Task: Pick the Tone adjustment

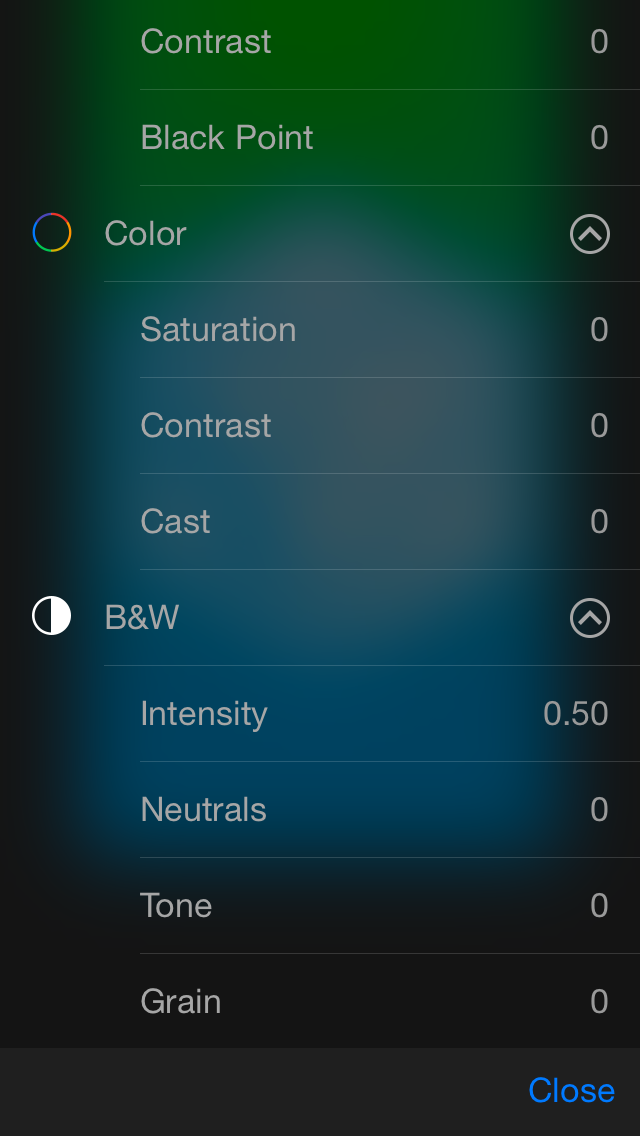Action: 390,906
